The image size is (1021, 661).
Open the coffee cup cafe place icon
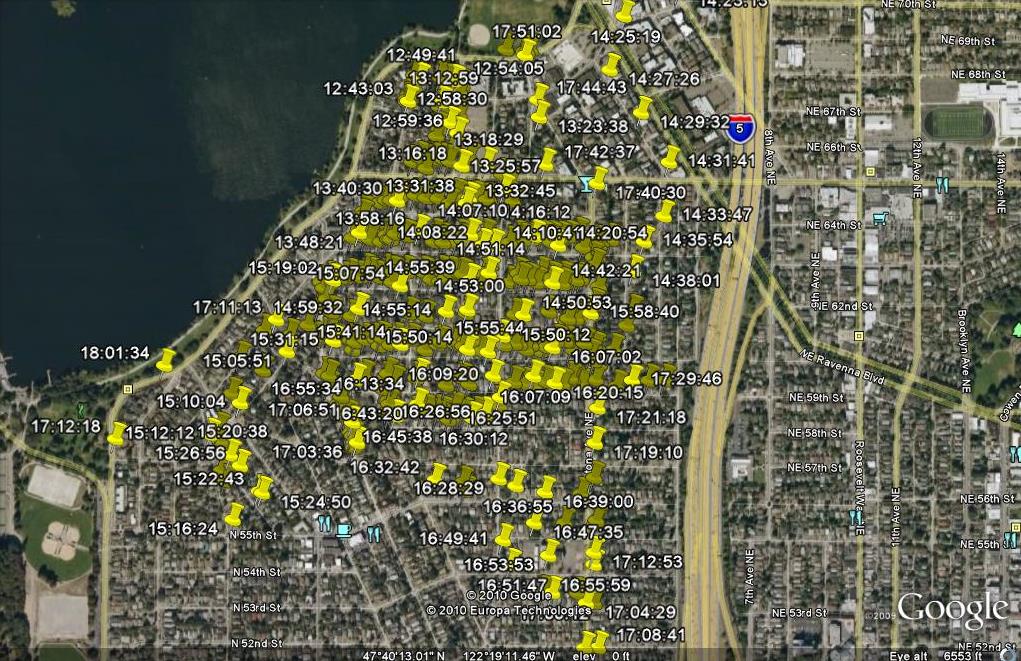344,529
